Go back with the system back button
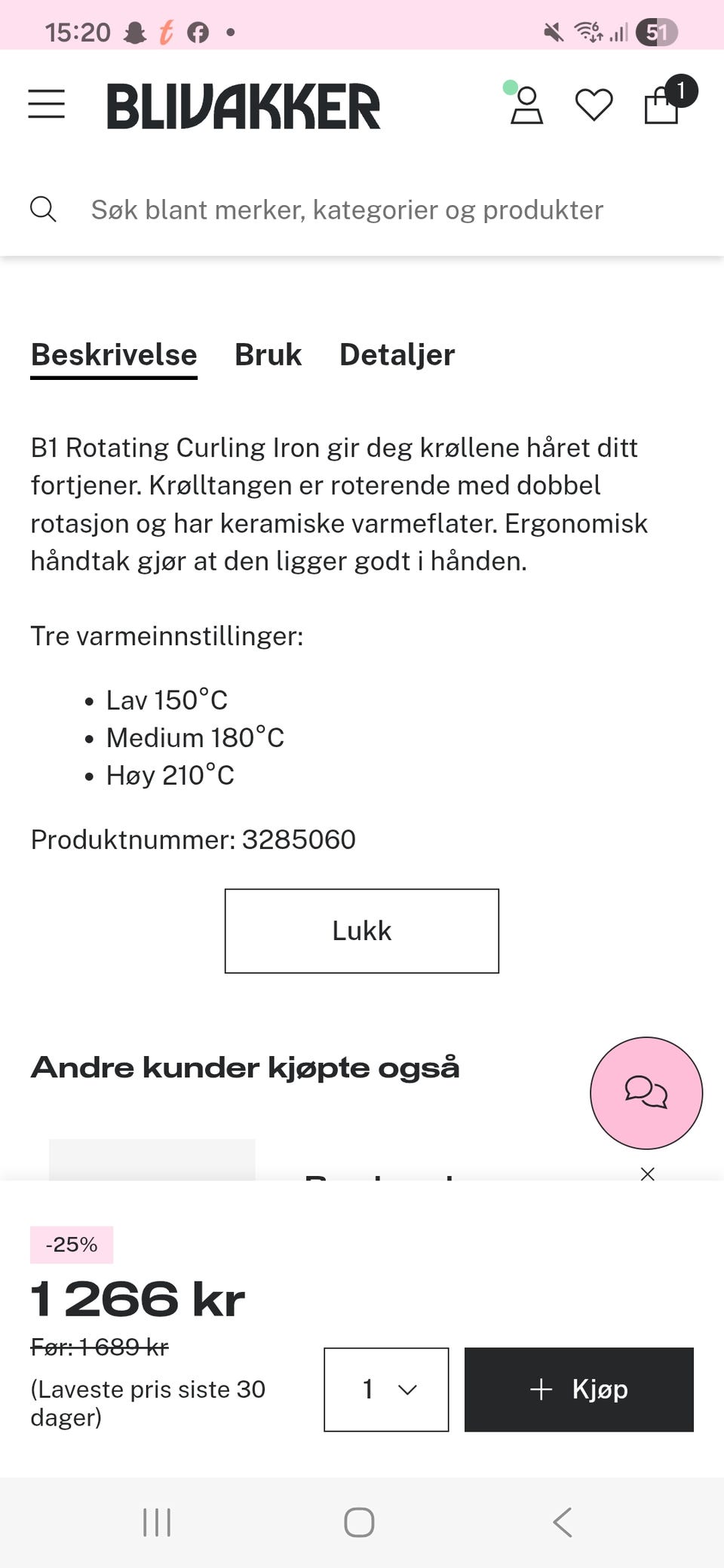724x1568 pixels. [x=563, y=1522]
